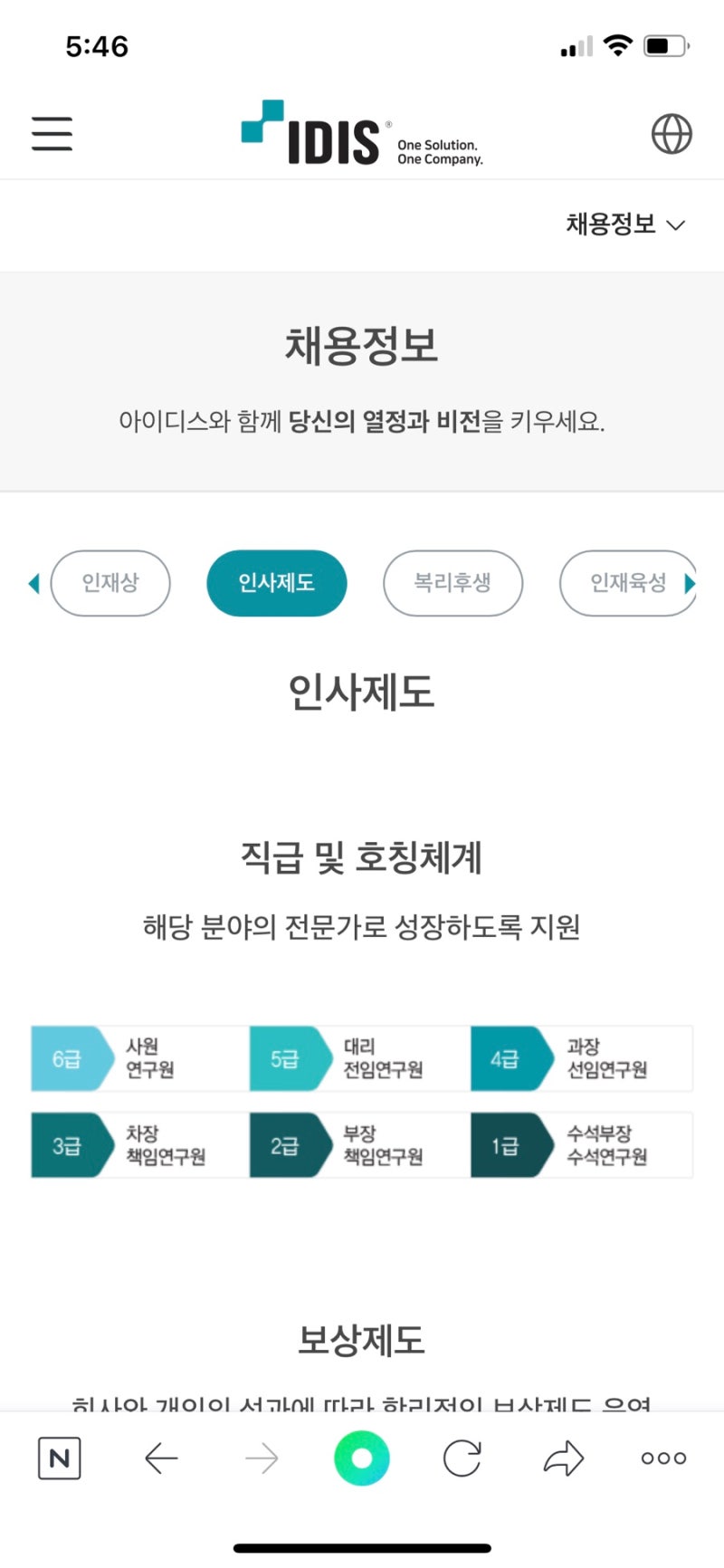Tap the green circle button in the toolbar
Viewport: 724px width, 1568px height.
(362, 1458)
